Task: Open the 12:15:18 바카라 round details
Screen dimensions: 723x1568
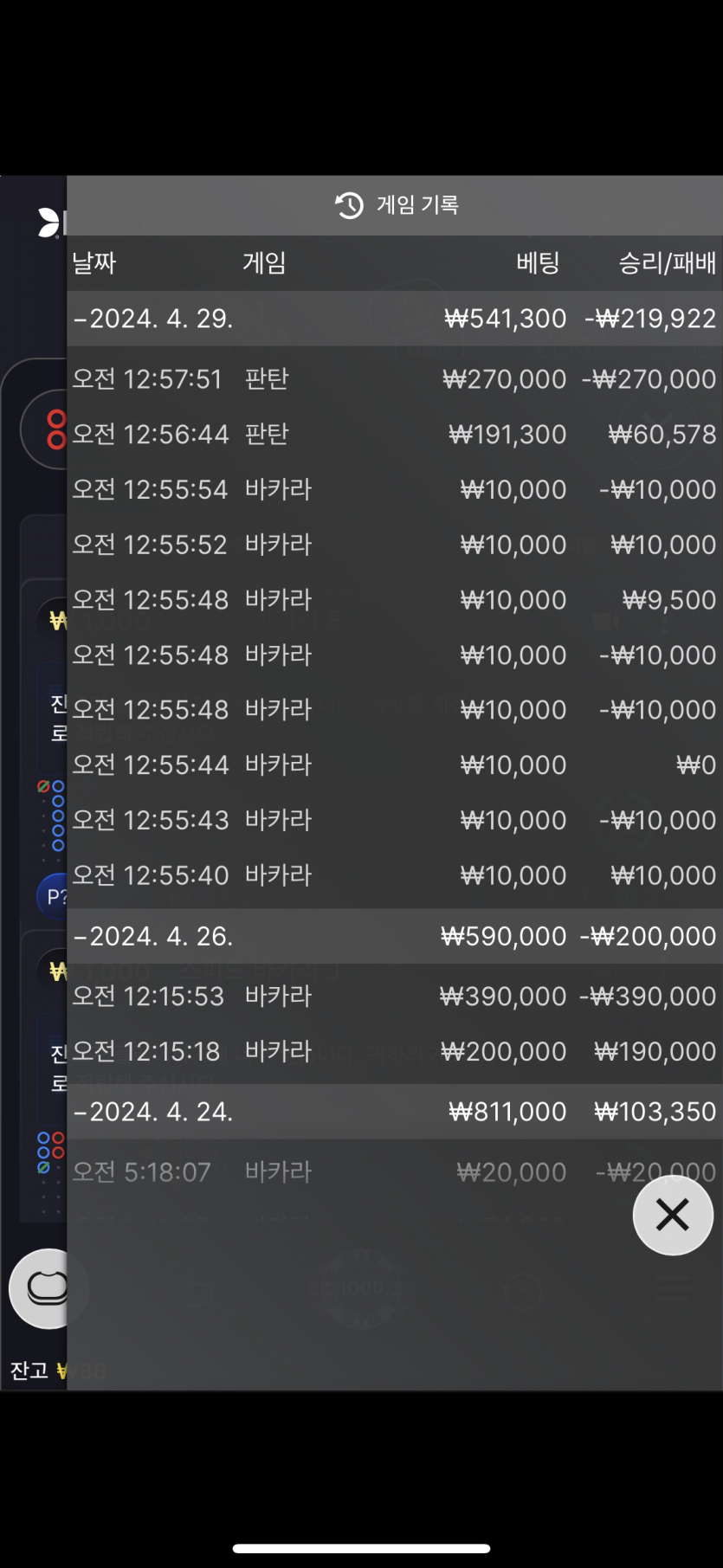Action: pyautogui.click(x=394, y=1052)
